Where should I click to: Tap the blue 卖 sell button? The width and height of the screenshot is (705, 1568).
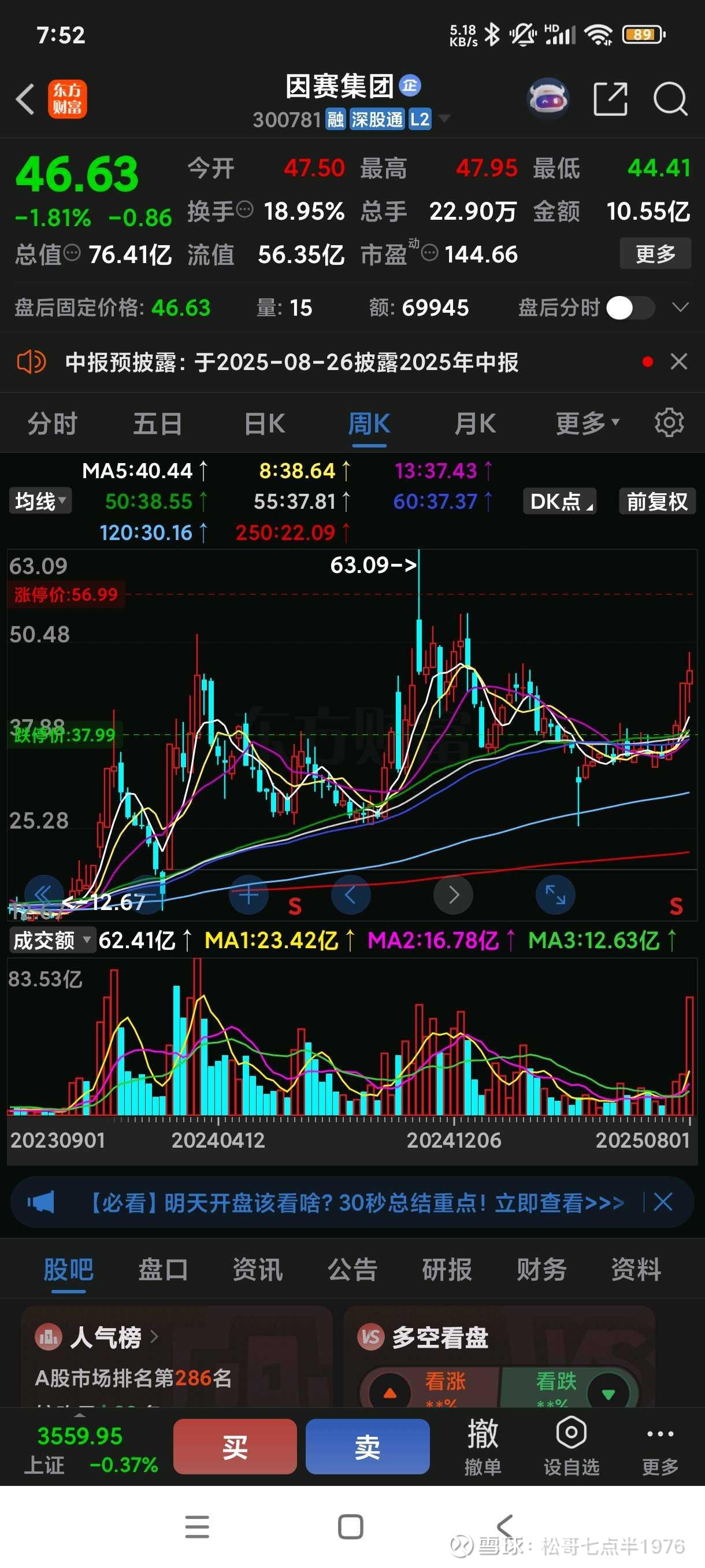[x=368, y=1447]
